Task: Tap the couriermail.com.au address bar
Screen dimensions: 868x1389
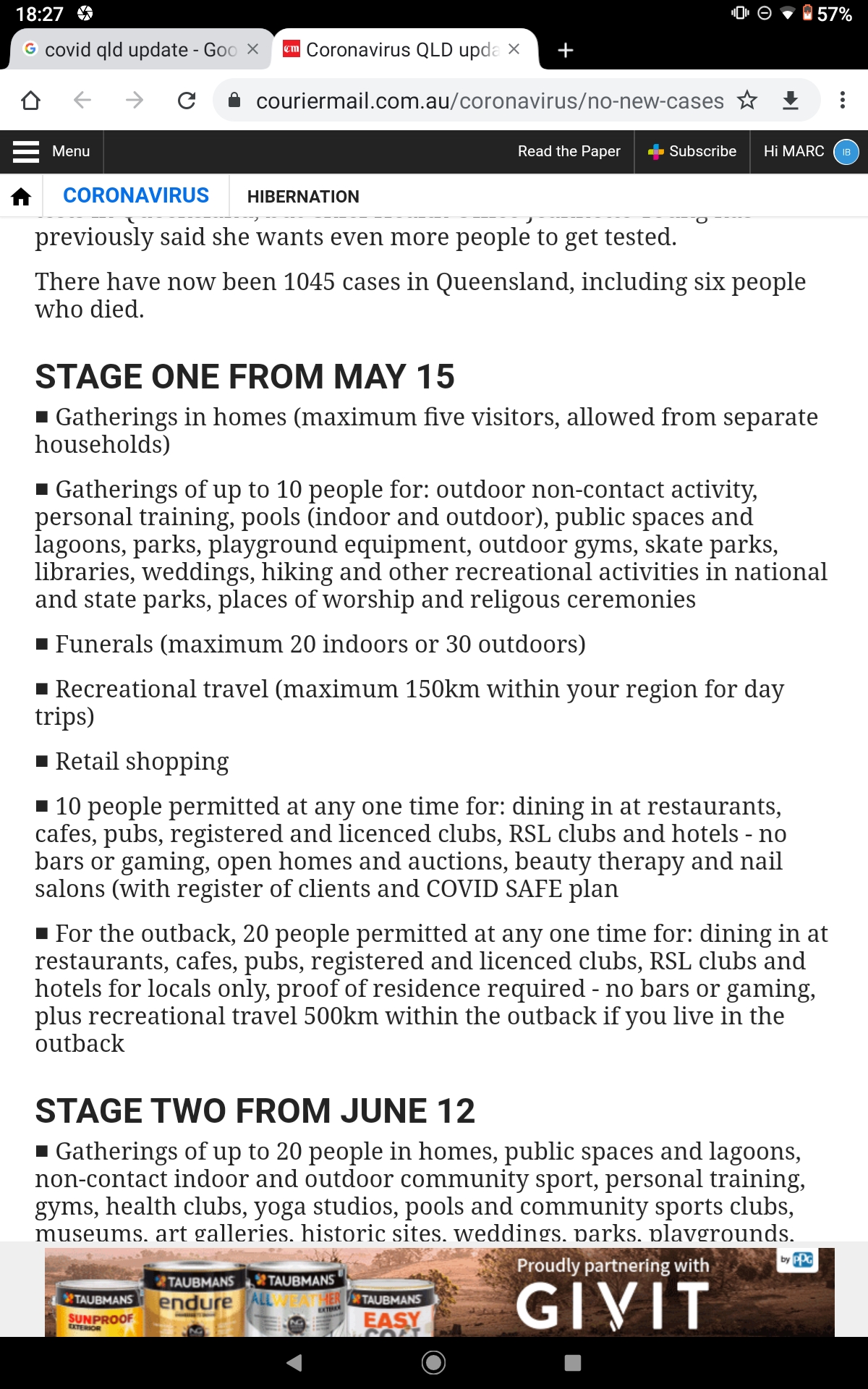Action: click(490, 101)
